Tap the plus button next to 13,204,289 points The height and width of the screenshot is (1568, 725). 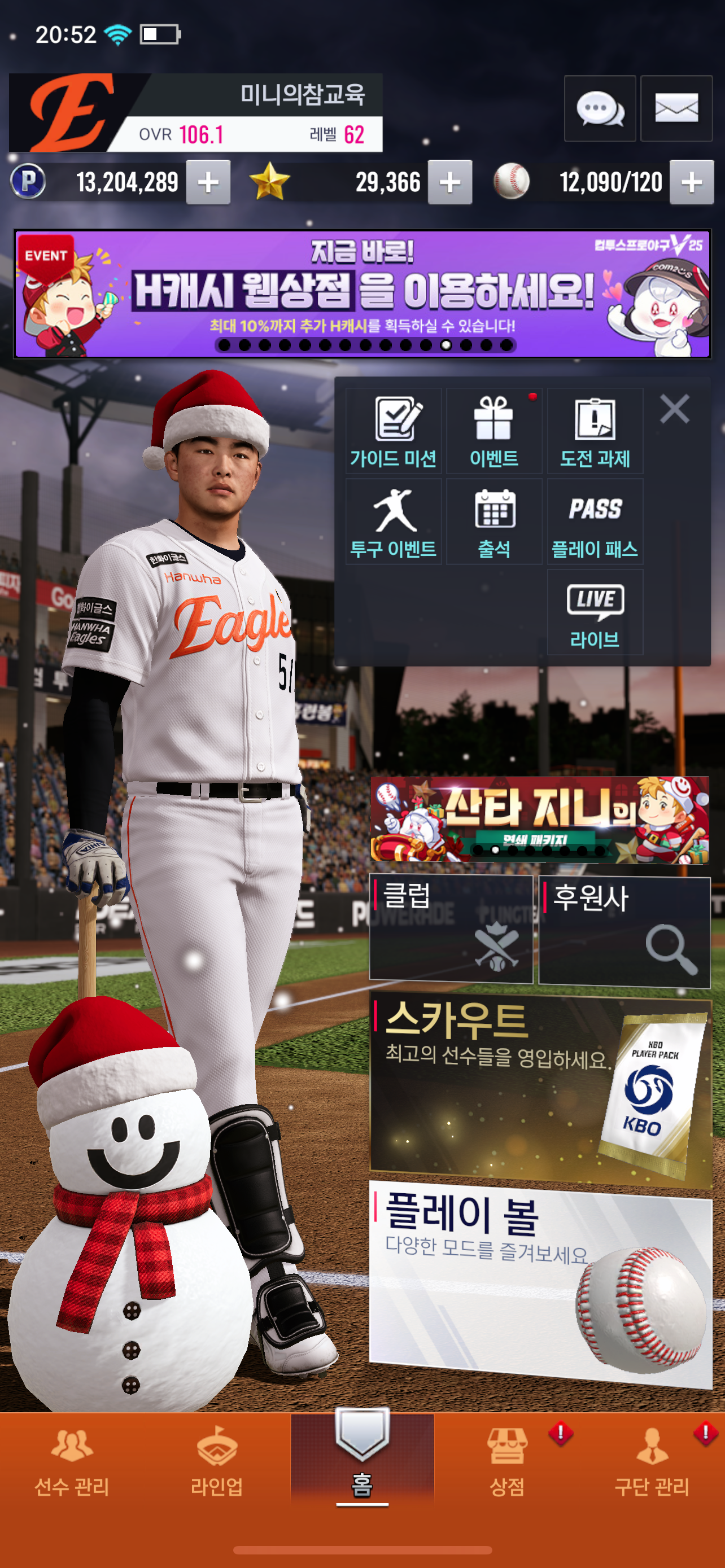[208, 182]
